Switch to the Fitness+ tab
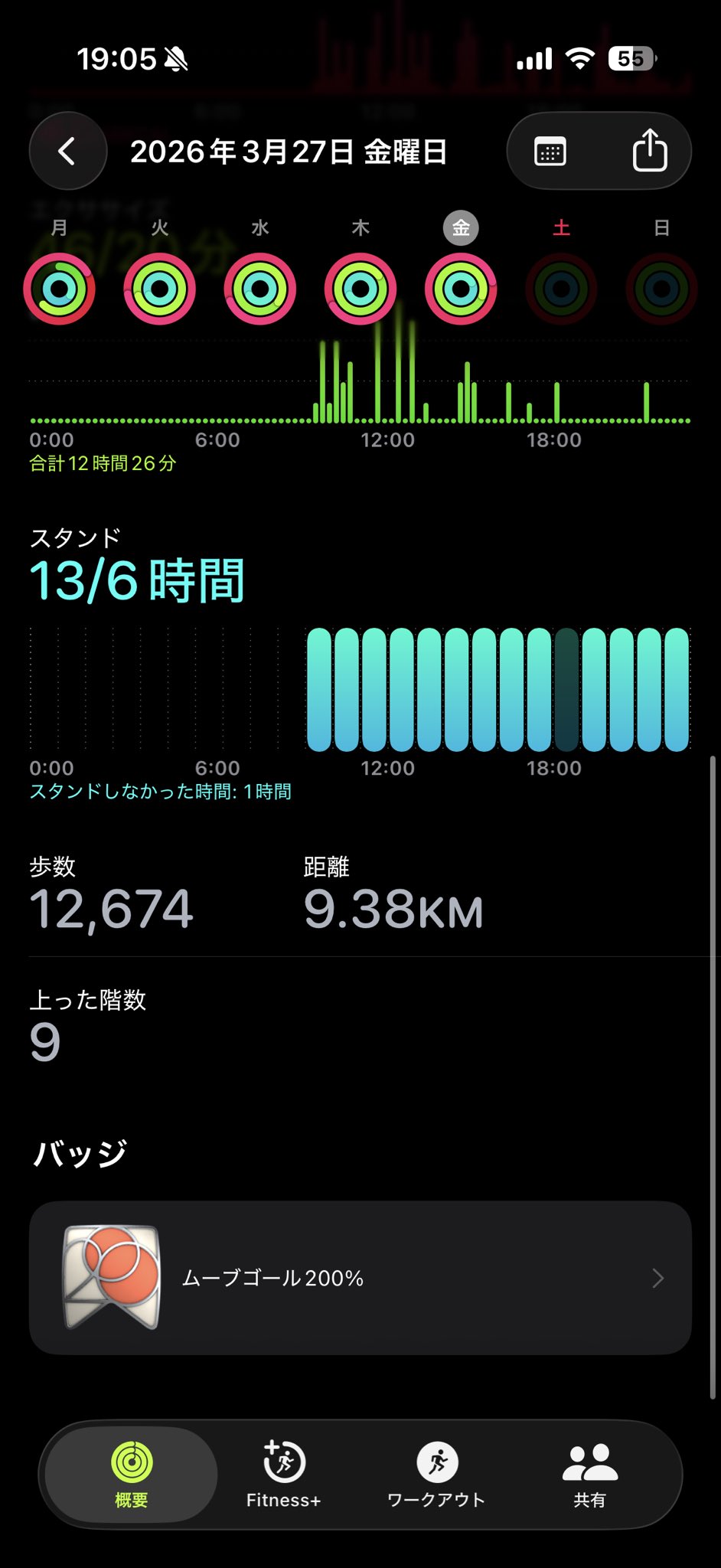Screen dimensions: 721x1568 [283, 1475]
